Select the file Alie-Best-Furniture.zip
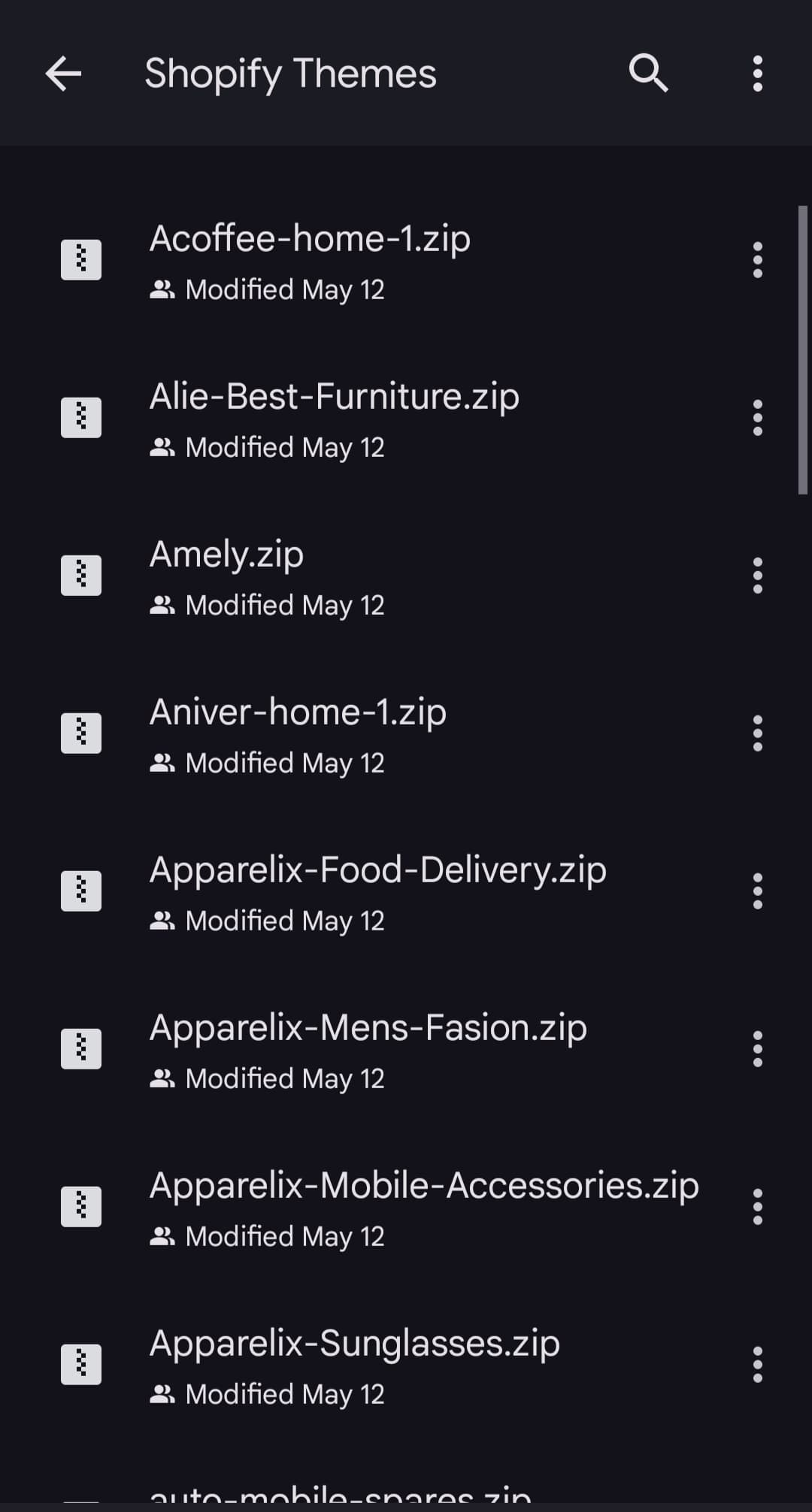 pyautogui.click(x=335, y=396)
